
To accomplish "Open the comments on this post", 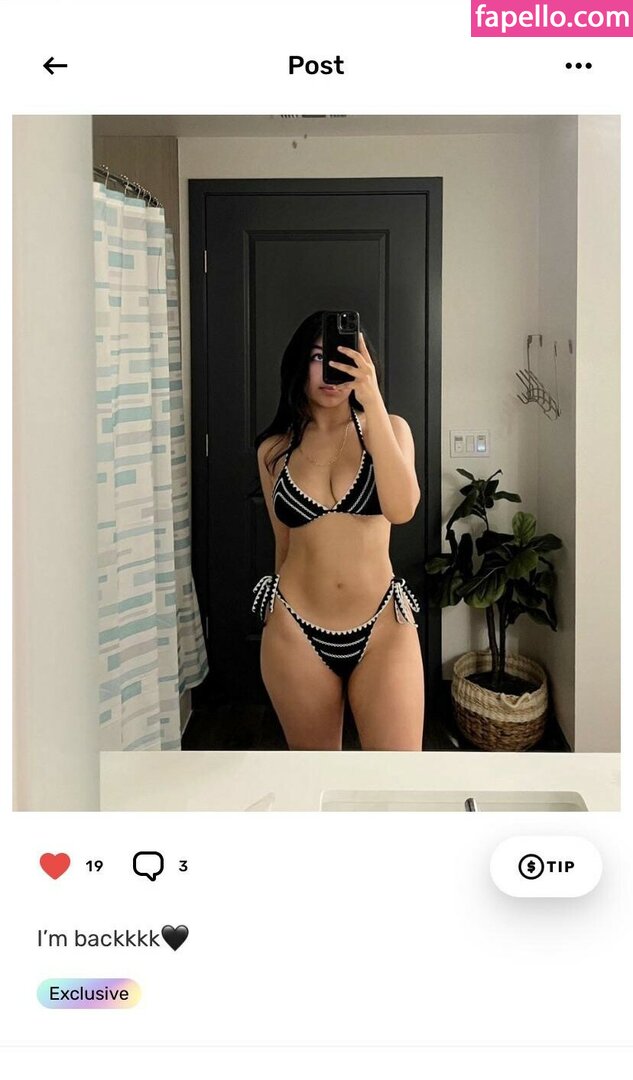I will point(148,866).
